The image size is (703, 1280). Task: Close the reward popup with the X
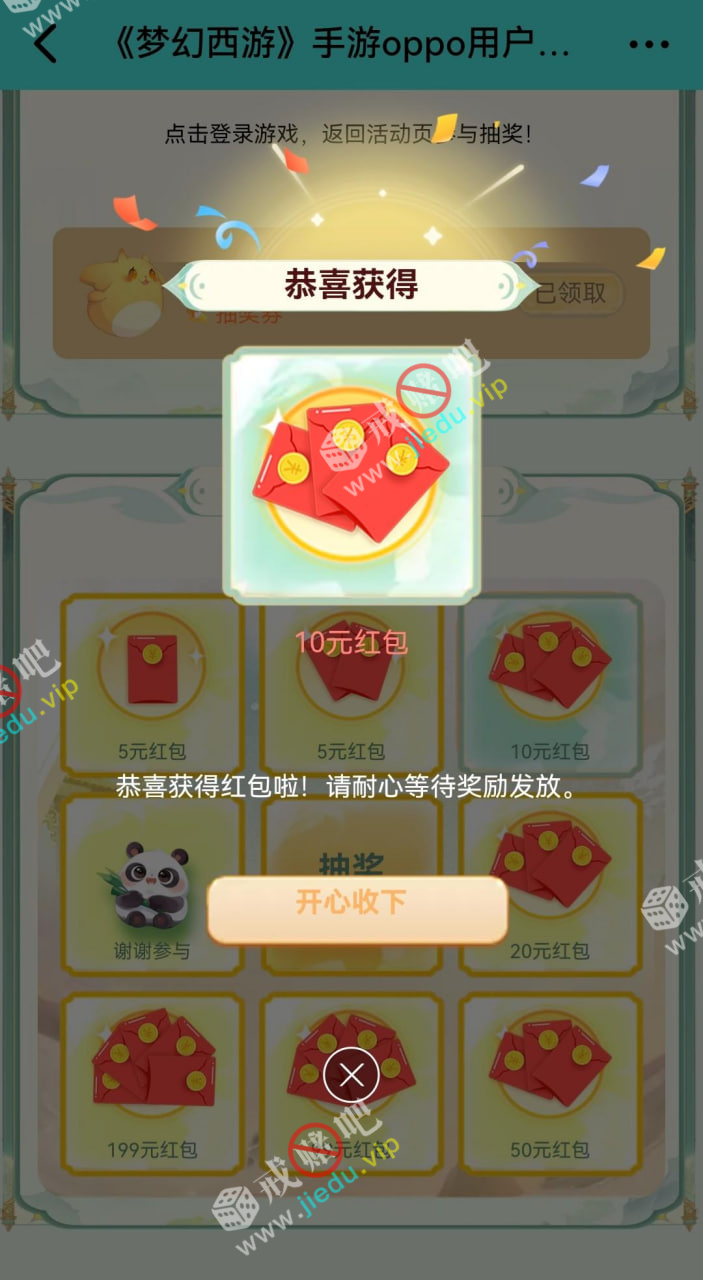(x=351, y=1074)
